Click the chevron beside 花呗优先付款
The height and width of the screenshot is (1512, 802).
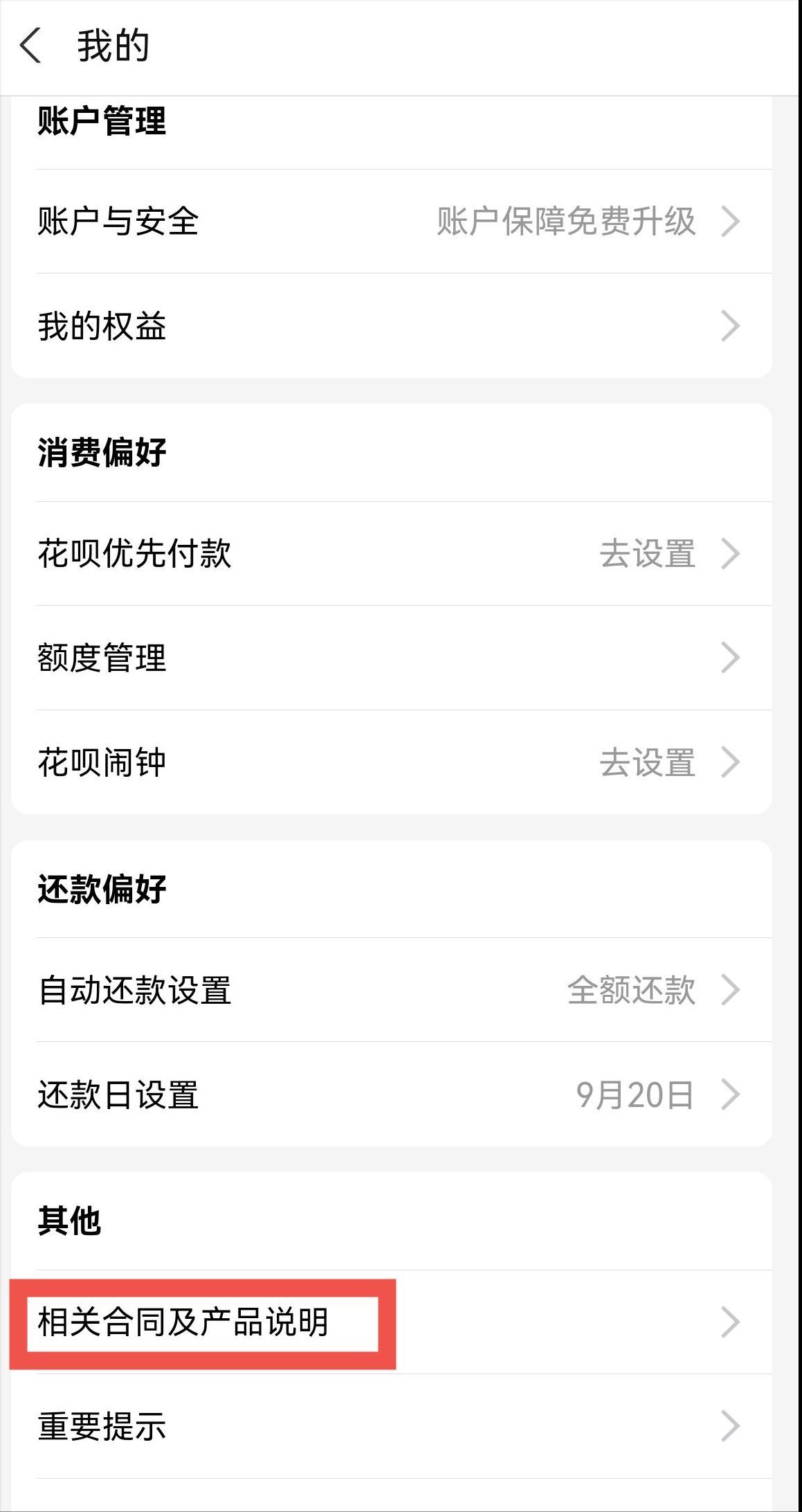pos(730,554)
